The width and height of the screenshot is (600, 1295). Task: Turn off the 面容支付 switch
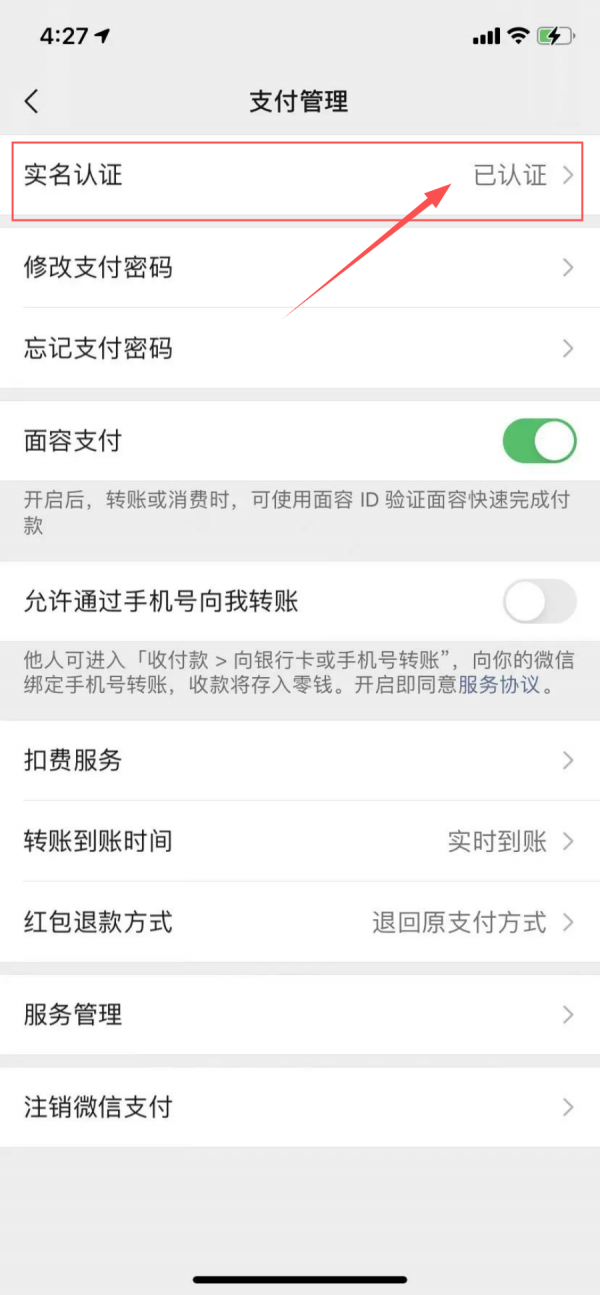pyautogui.click(x=540, y=441)
